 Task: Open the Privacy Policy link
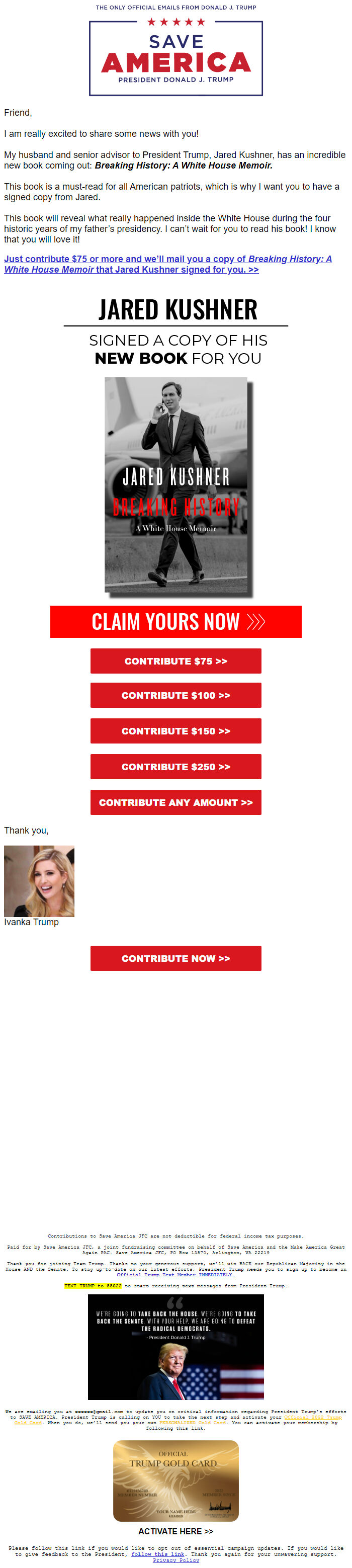click(x=175, y=1560)
